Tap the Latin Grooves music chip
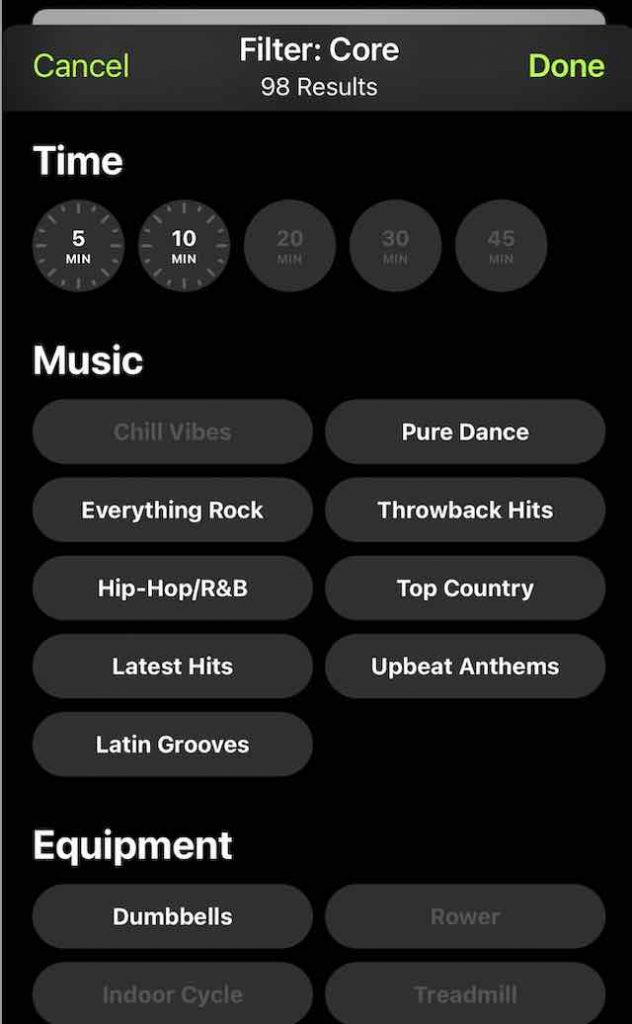Viewport: 632px width, 1024px height. (x=172, y=744)
